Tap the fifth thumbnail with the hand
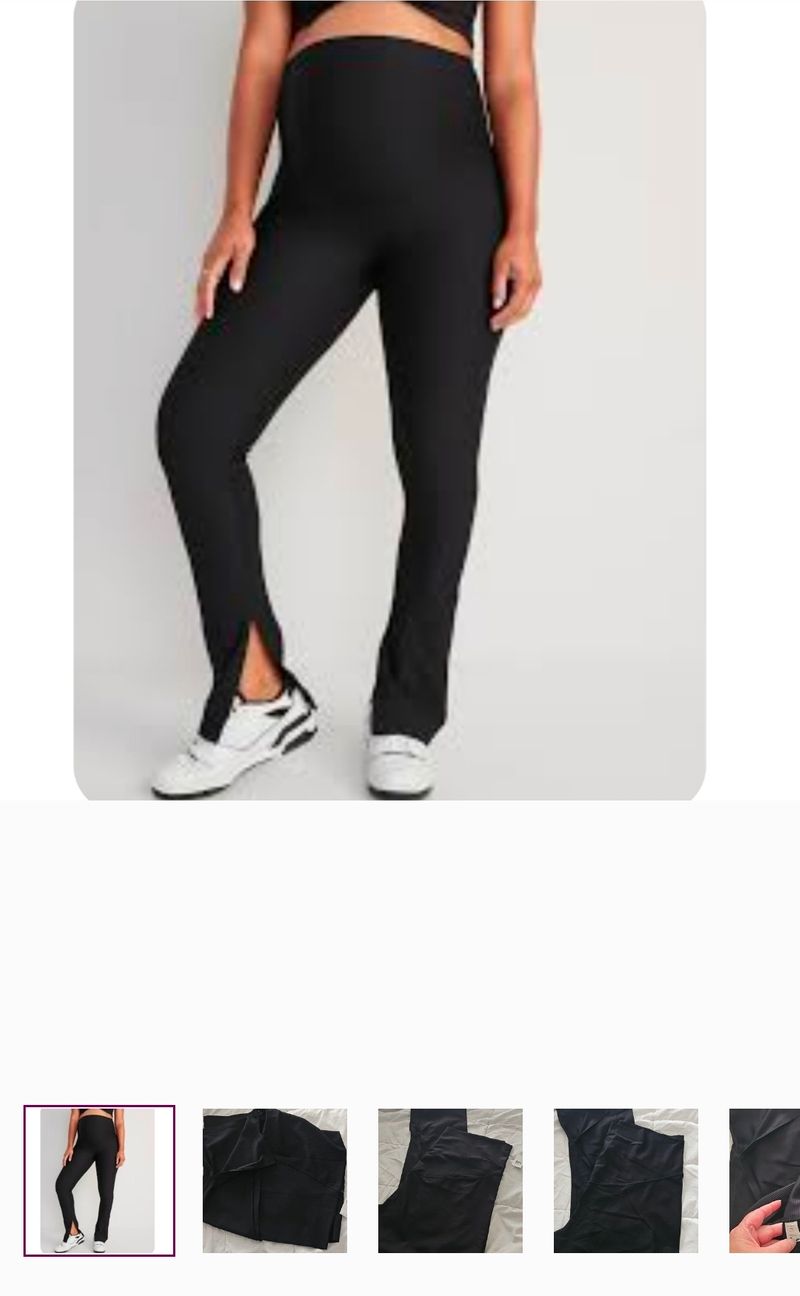The width and height of the screenshot is (800, 1296). click(x=766, y=1180)
